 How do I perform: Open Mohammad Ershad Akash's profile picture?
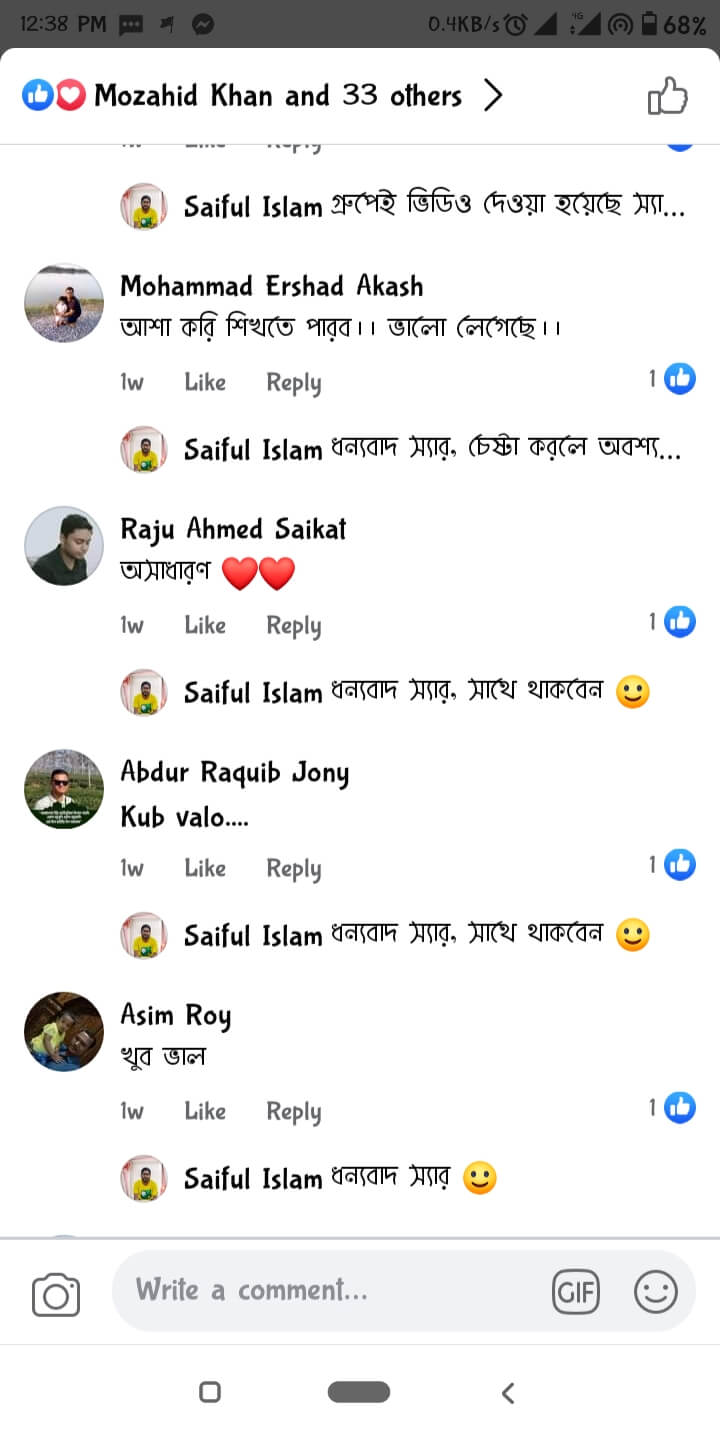pyautogui.click(x=63, y=303)
